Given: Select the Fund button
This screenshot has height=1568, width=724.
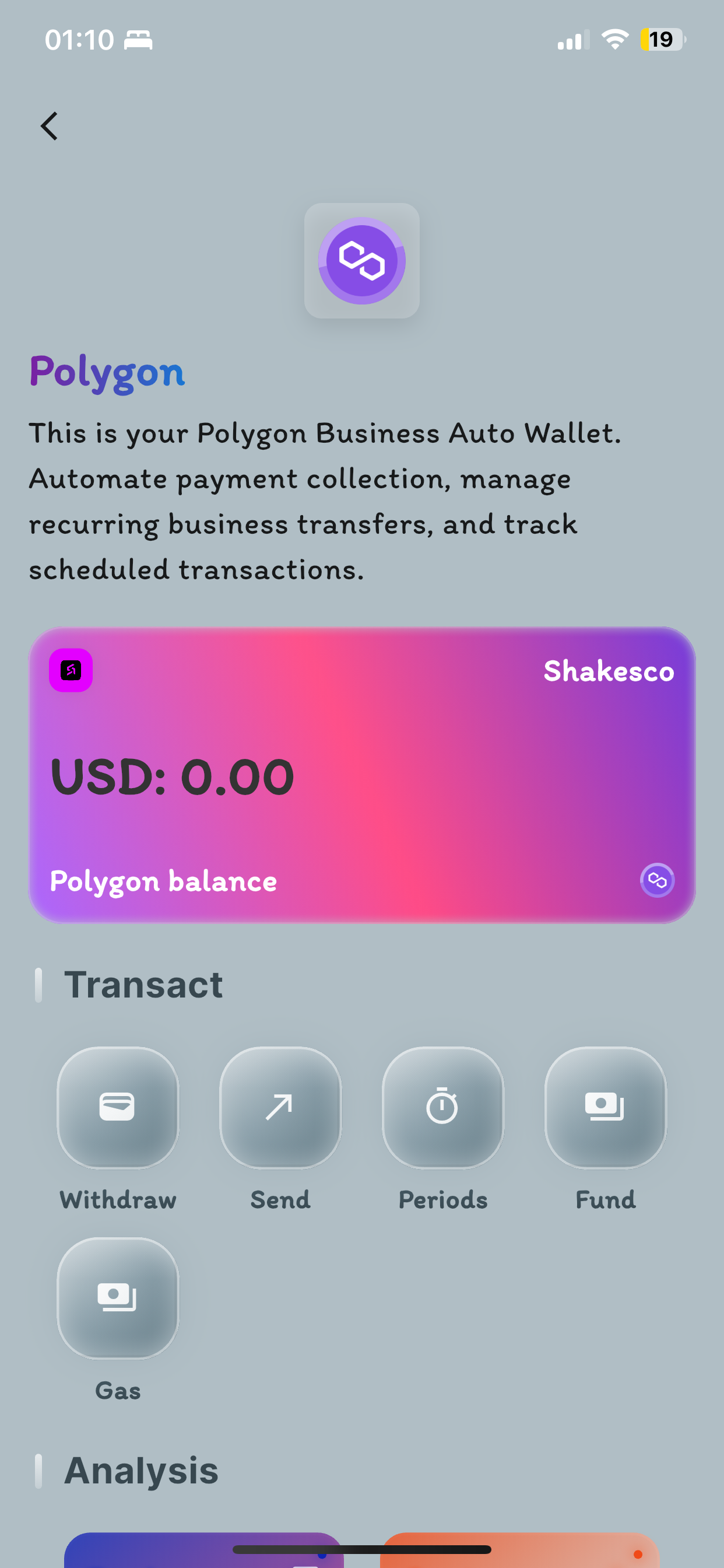Looking at the screenshot, I should [605, 1107].
